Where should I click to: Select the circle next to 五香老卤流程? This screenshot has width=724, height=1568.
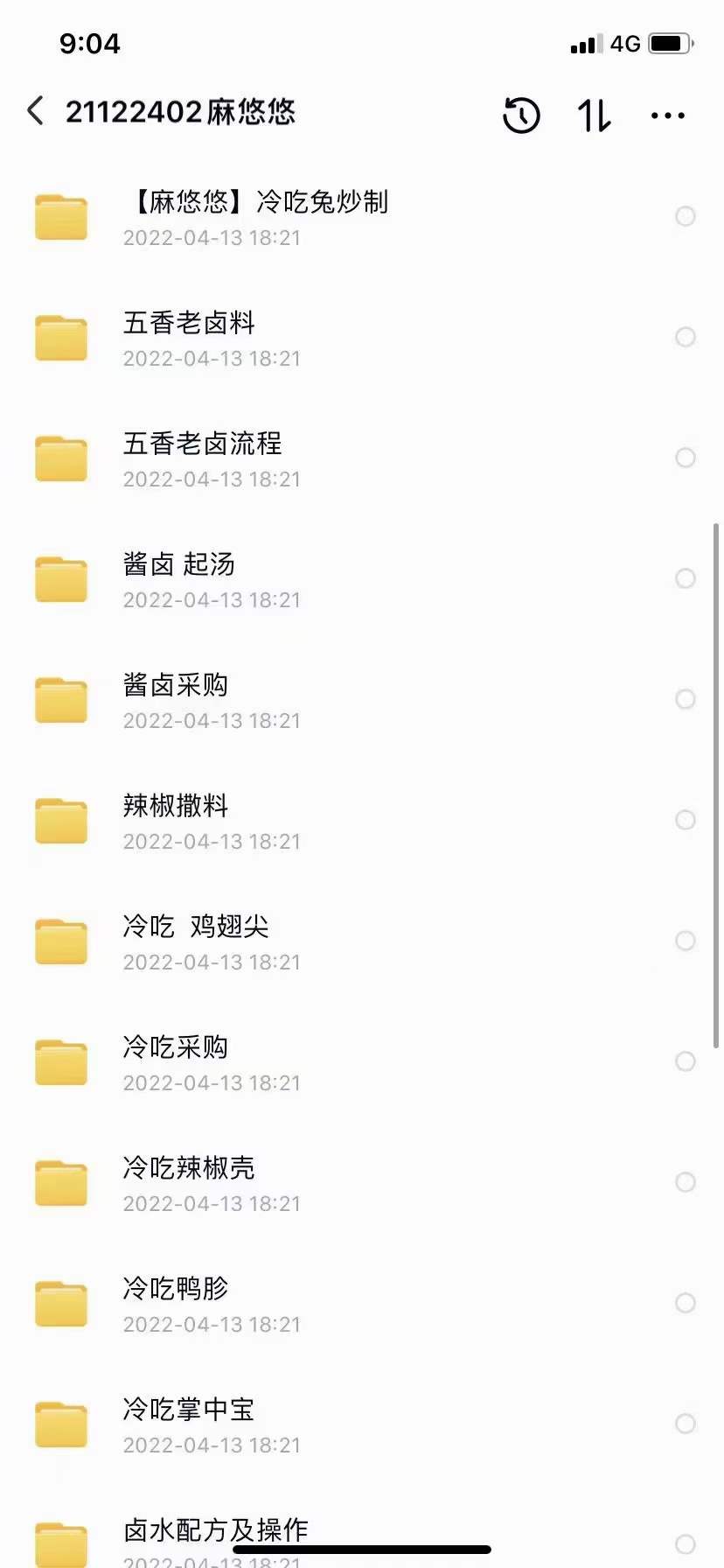click(686, 458)
